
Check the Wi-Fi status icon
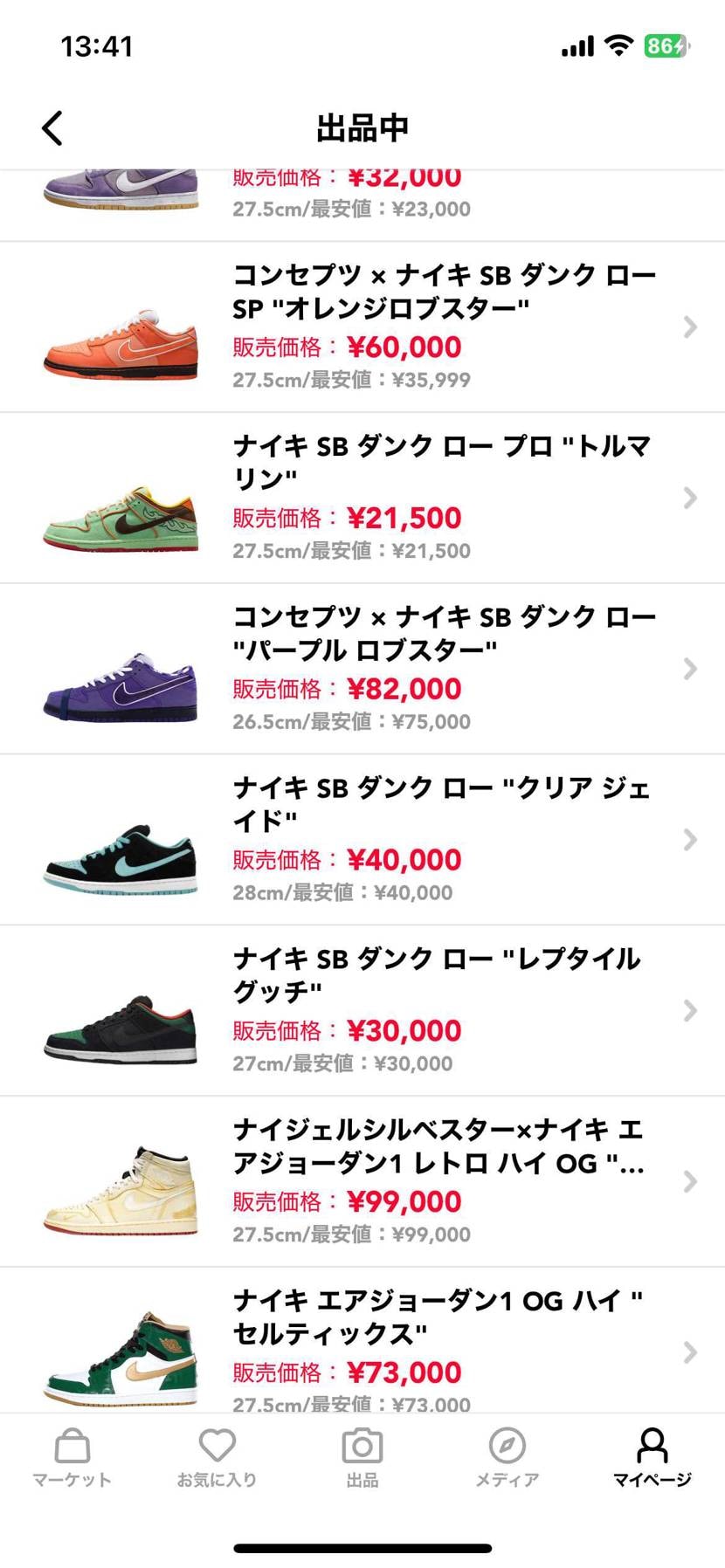620,45
